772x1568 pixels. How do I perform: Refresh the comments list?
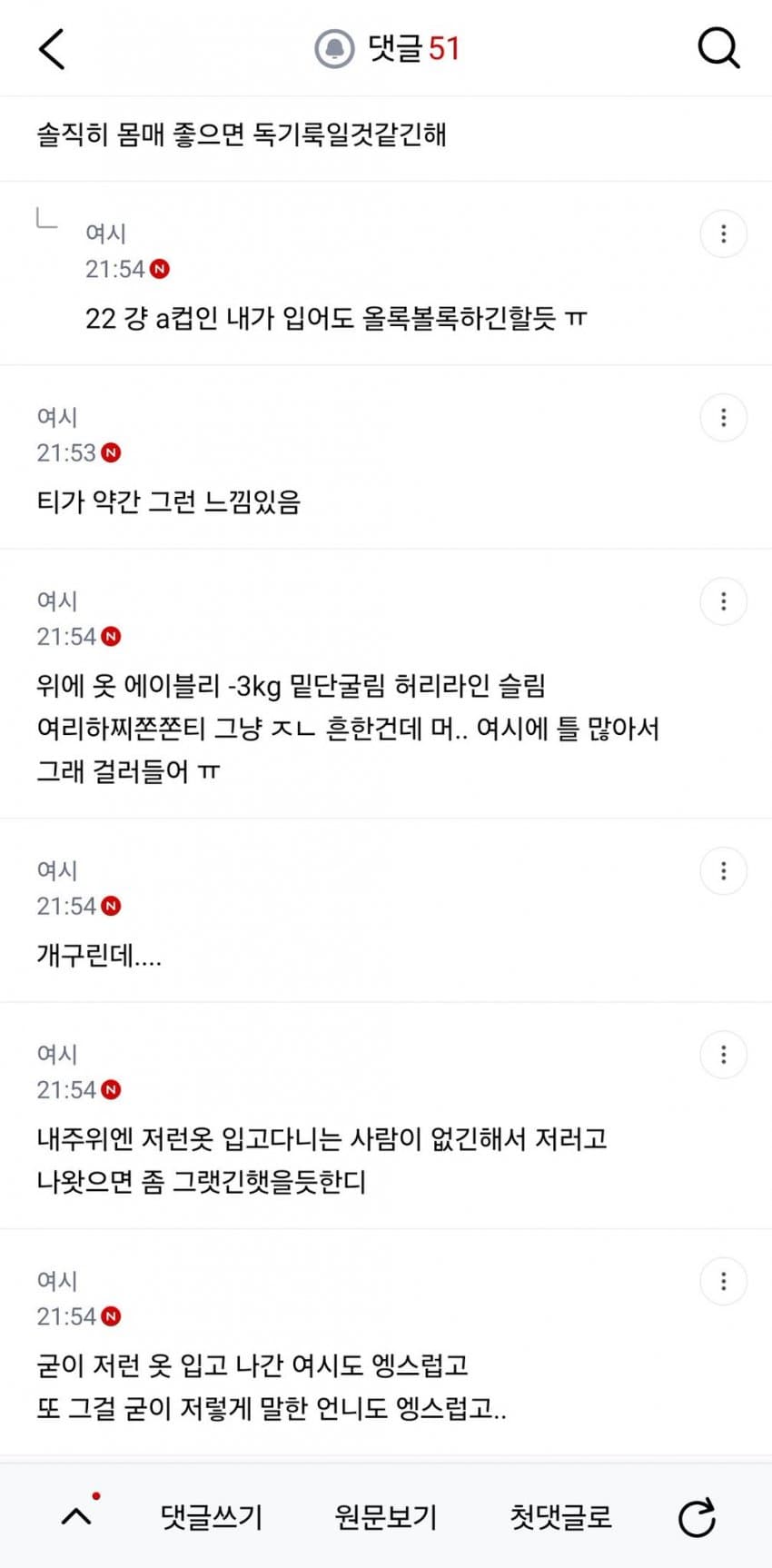698,1517
